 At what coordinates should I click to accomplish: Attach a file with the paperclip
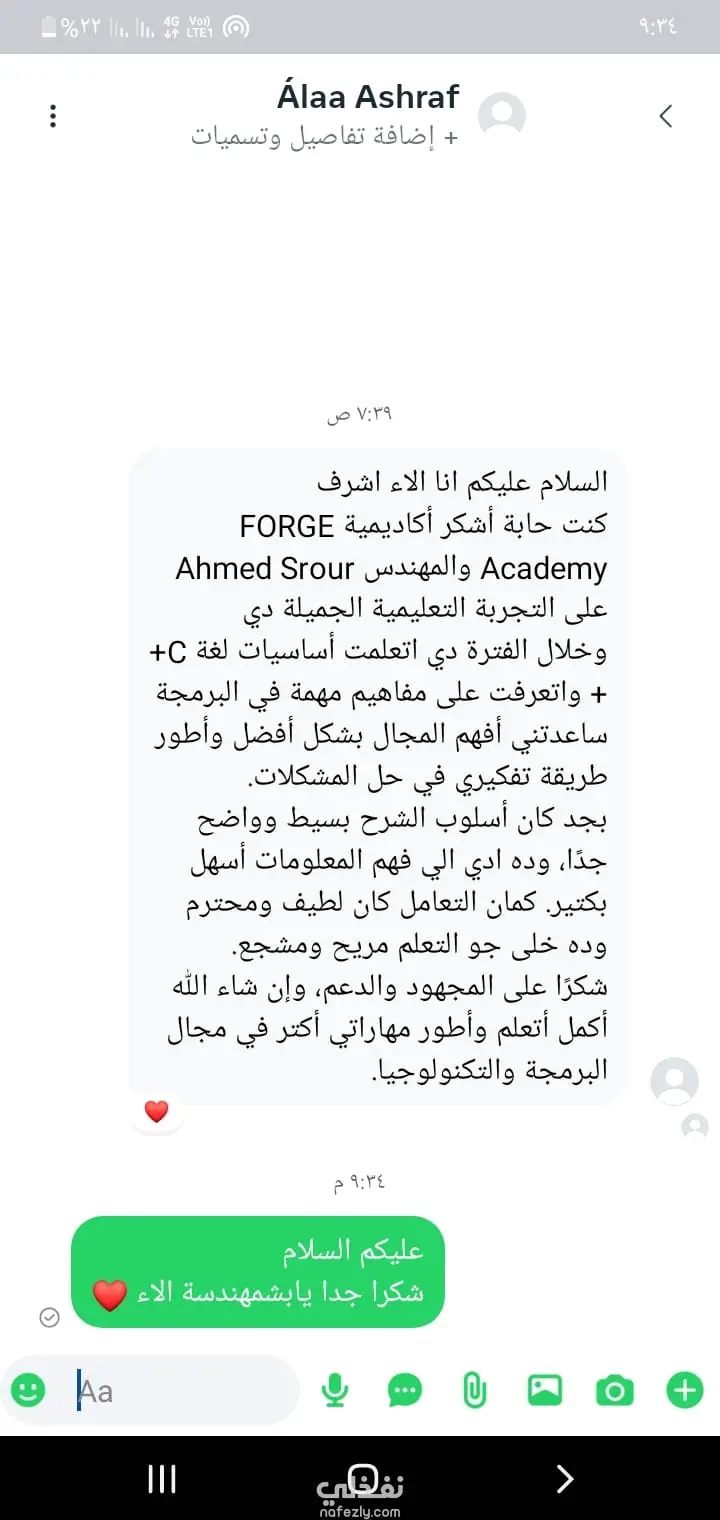(x=475, y=1390)
